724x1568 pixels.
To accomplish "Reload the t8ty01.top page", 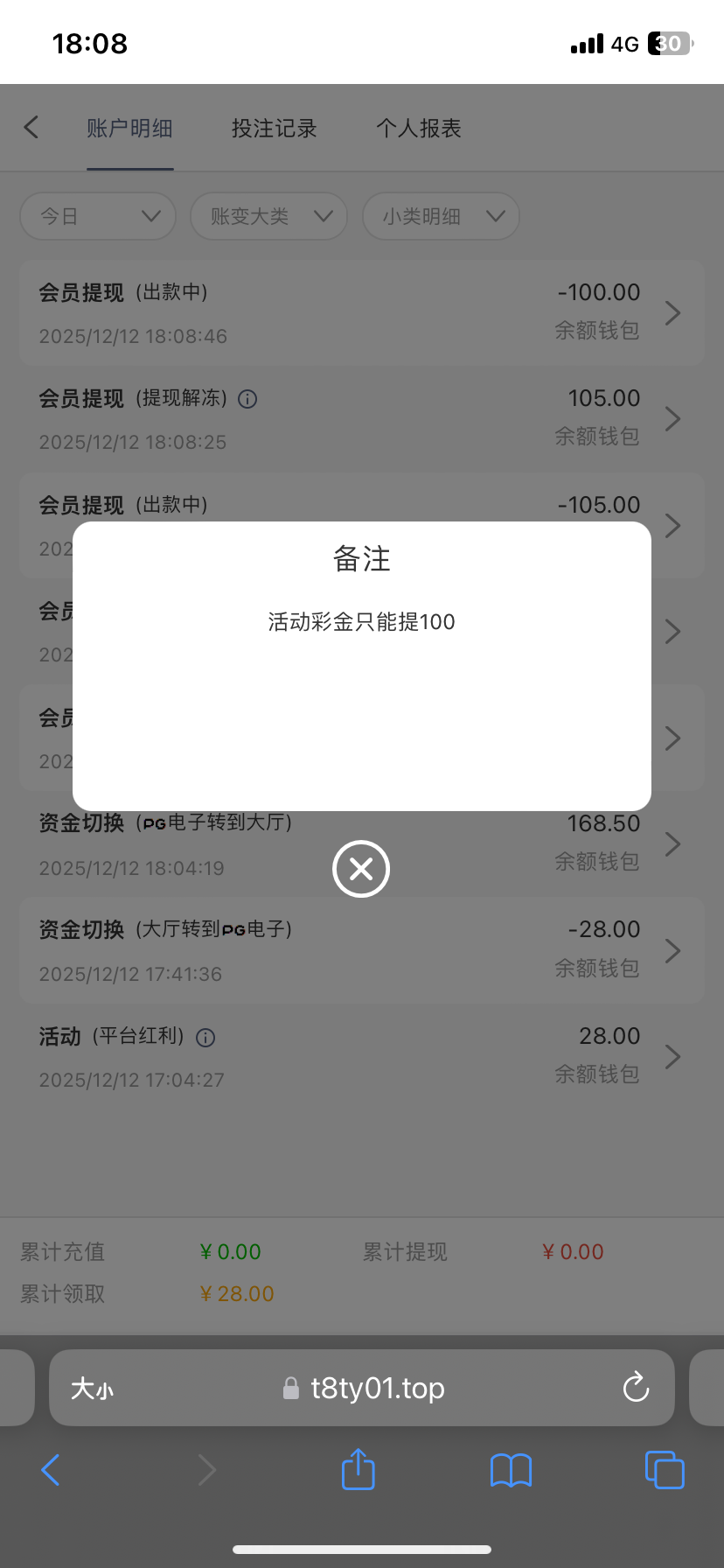I will click(636, 1388).
